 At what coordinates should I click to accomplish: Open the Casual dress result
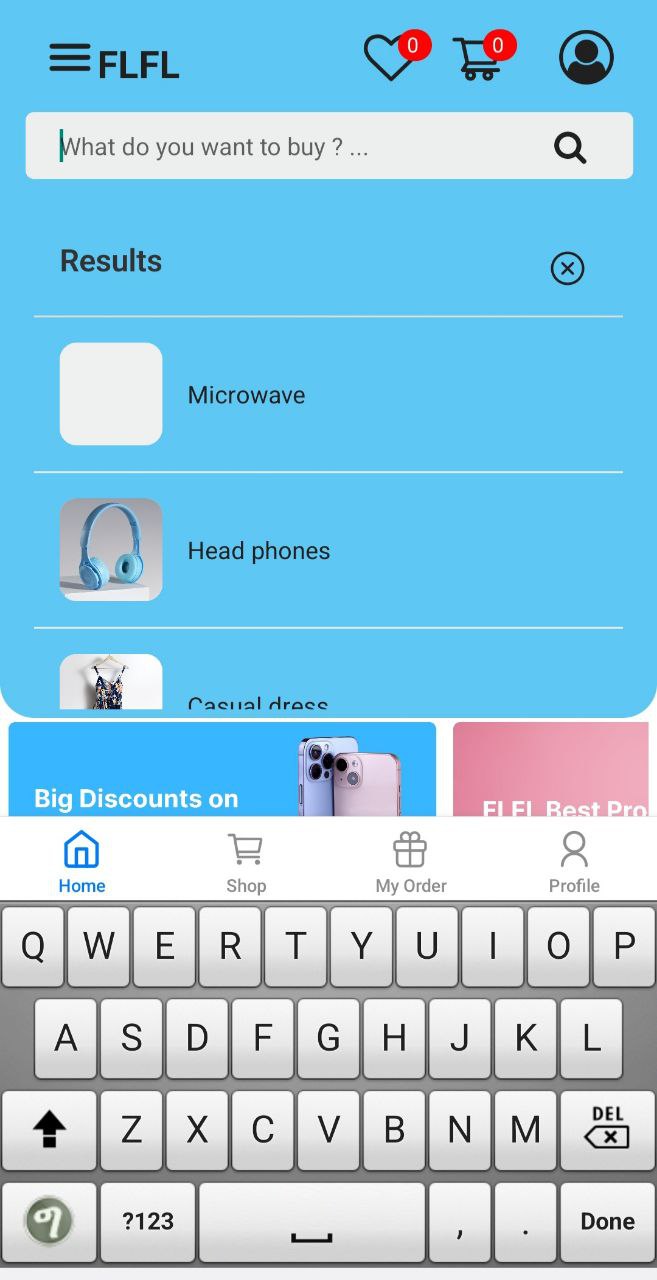coord(328,682)
